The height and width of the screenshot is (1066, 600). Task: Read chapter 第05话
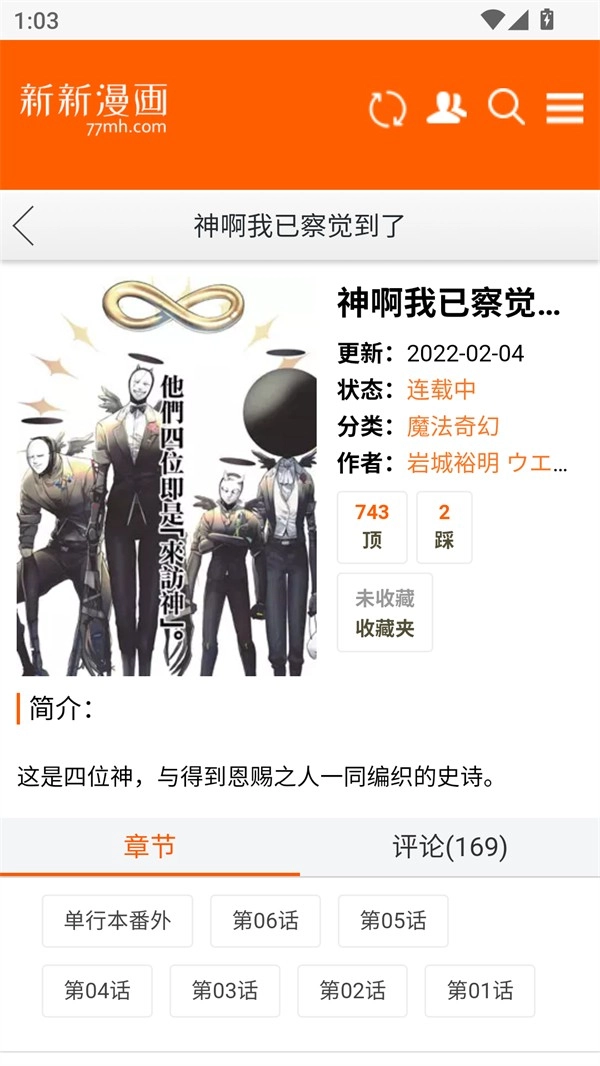click(x=393, y=921)
